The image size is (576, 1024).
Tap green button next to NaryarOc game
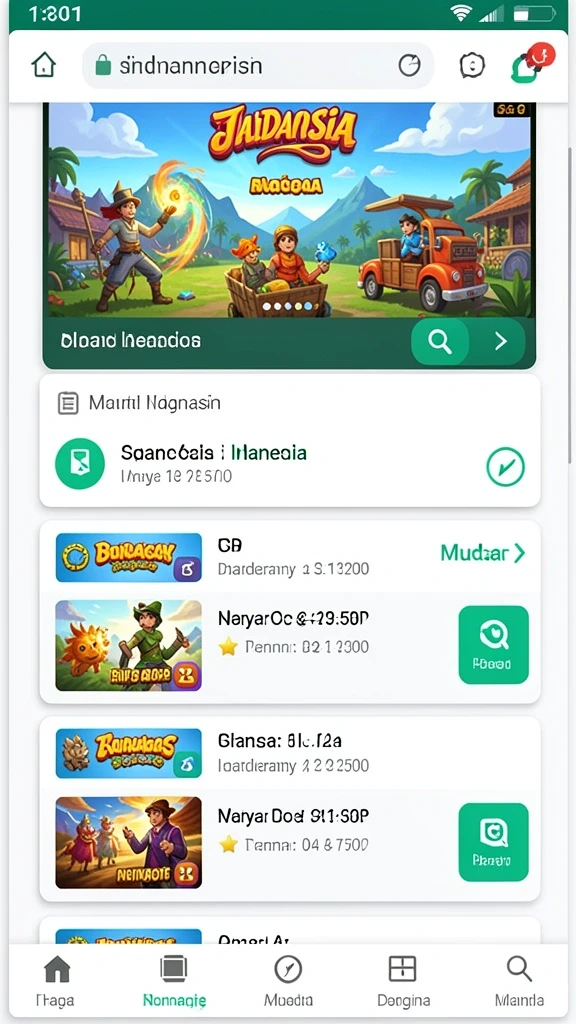[x=493, y=645]
